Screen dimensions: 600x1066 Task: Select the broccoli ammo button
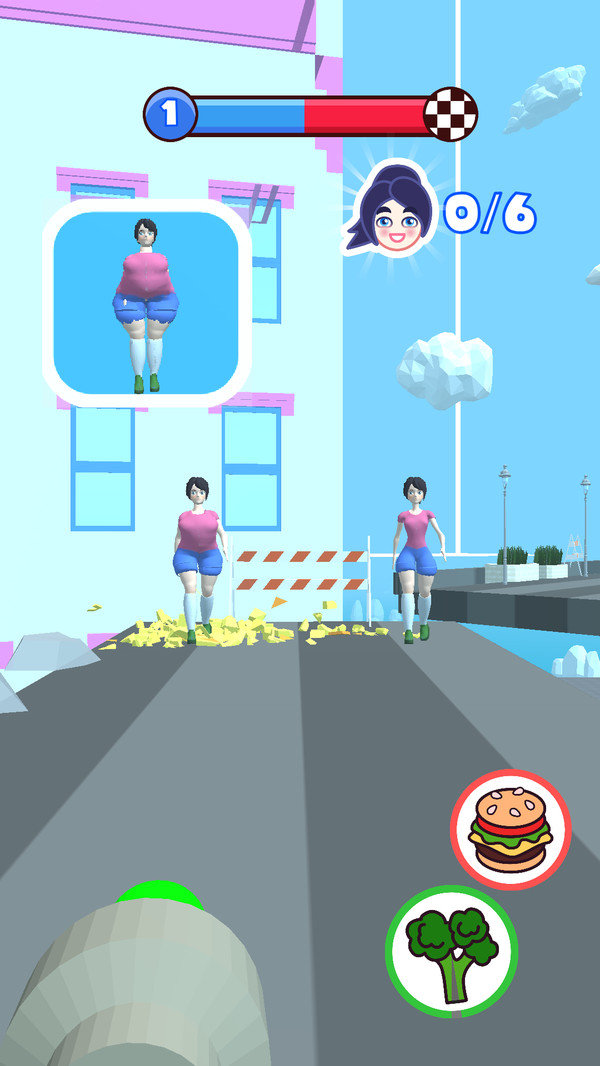point(451,951)
